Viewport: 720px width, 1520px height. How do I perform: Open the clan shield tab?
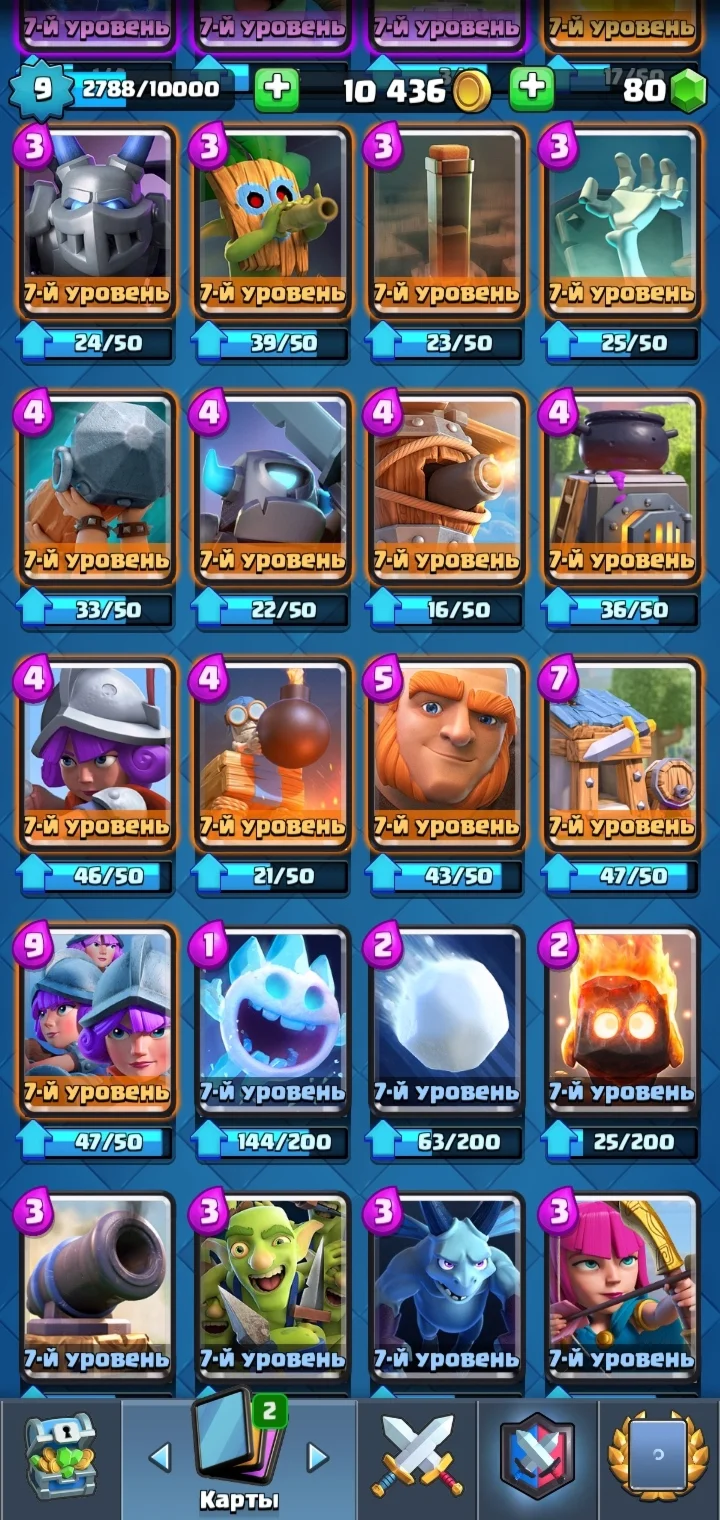[x=537, y=1455]
